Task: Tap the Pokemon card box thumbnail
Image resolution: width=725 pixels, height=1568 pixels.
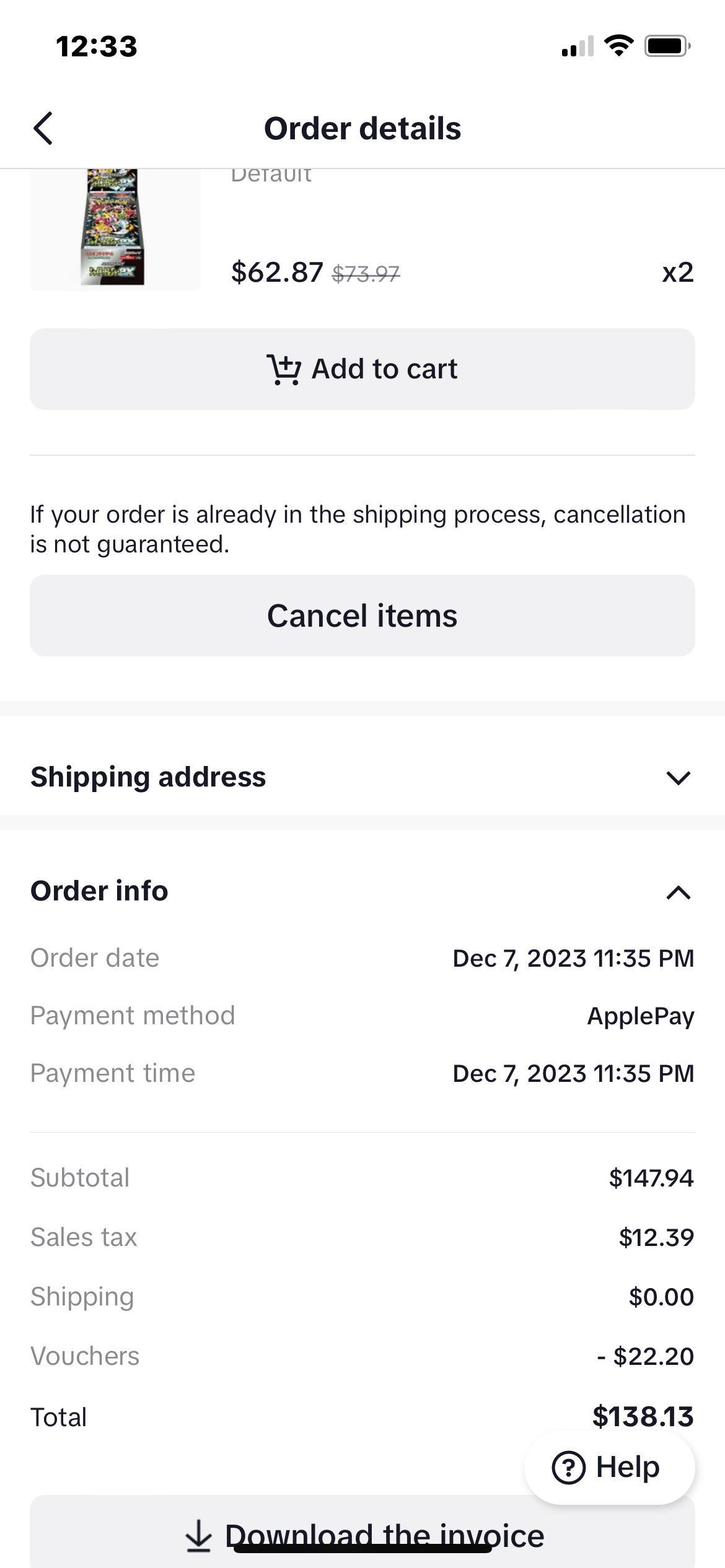Action: [x=115, y=229]
